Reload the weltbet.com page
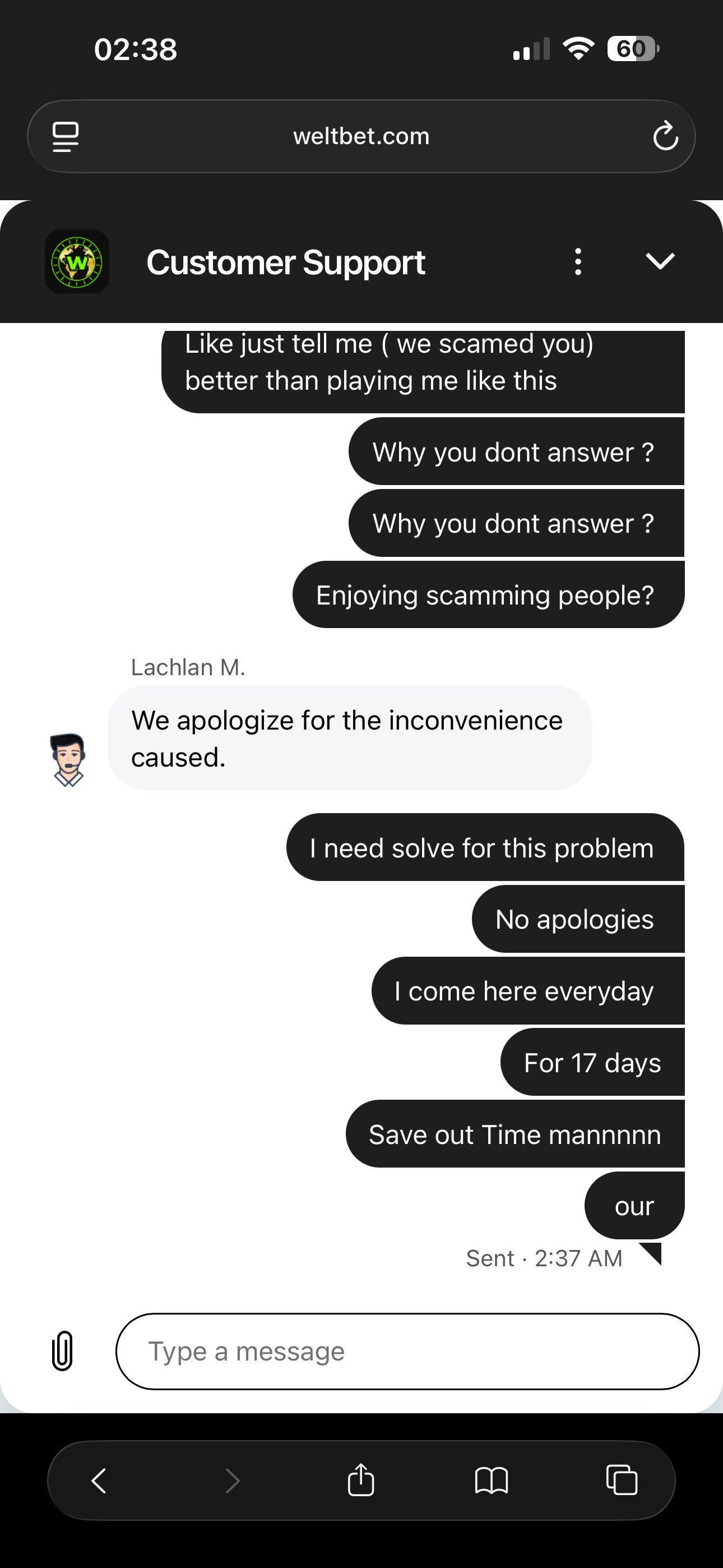 pyautogui.click(x=665, y=136)
